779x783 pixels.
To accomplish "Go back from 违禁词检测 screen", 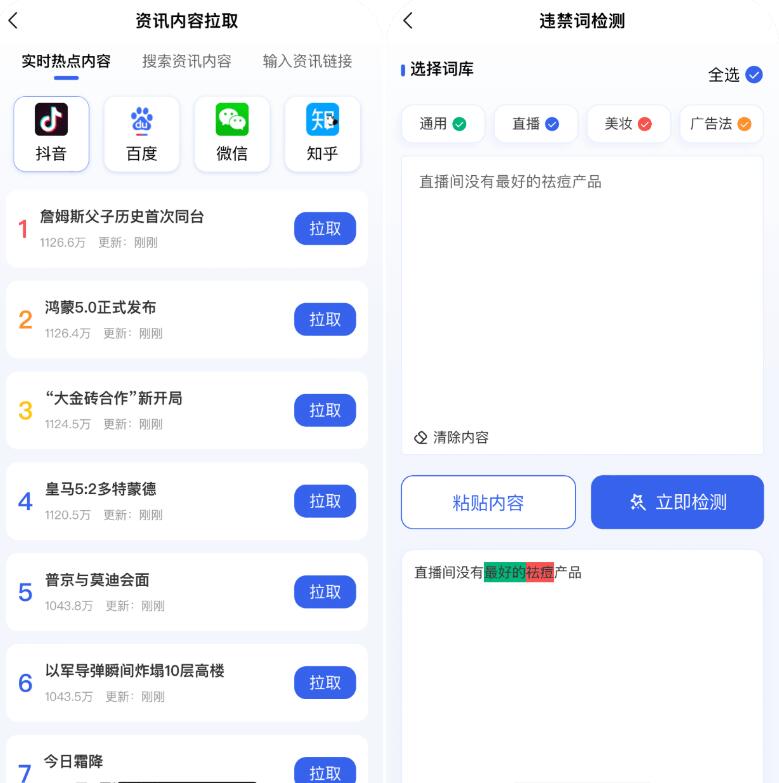I will point(407,21).
